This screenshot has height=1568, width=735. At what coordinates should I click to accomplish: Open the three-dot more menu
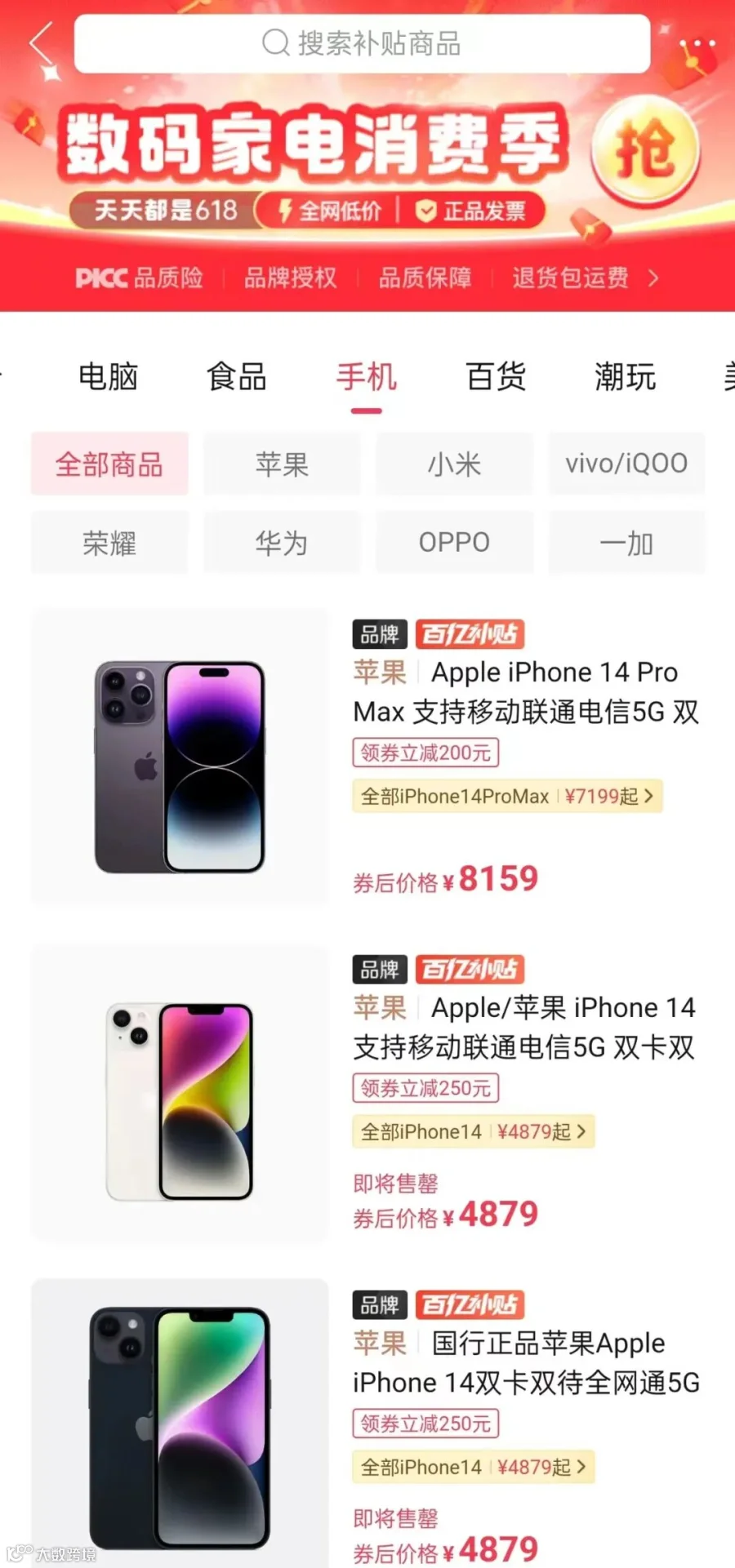click(702, 43)
